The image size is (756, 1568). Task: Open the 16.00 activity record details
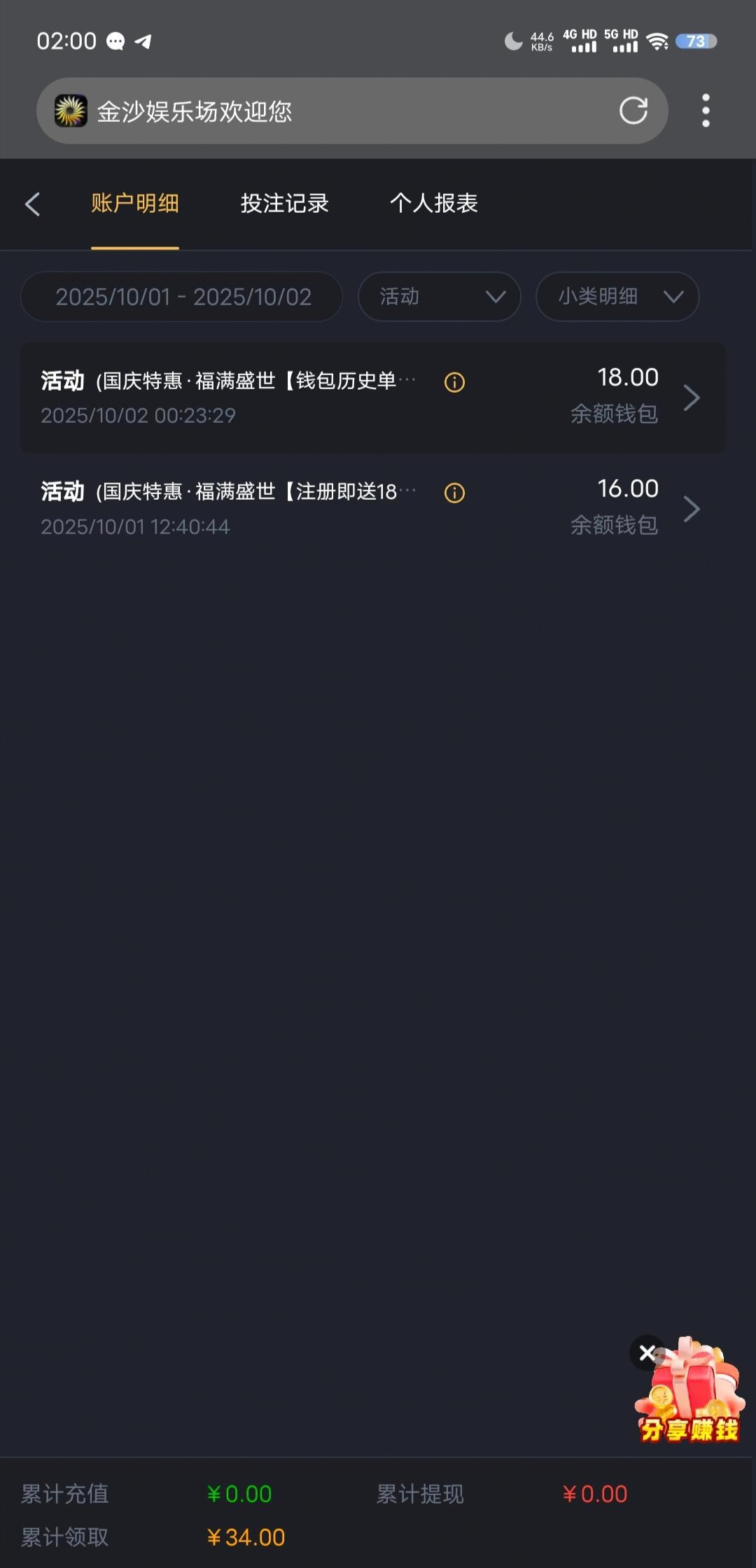(691, 509)
